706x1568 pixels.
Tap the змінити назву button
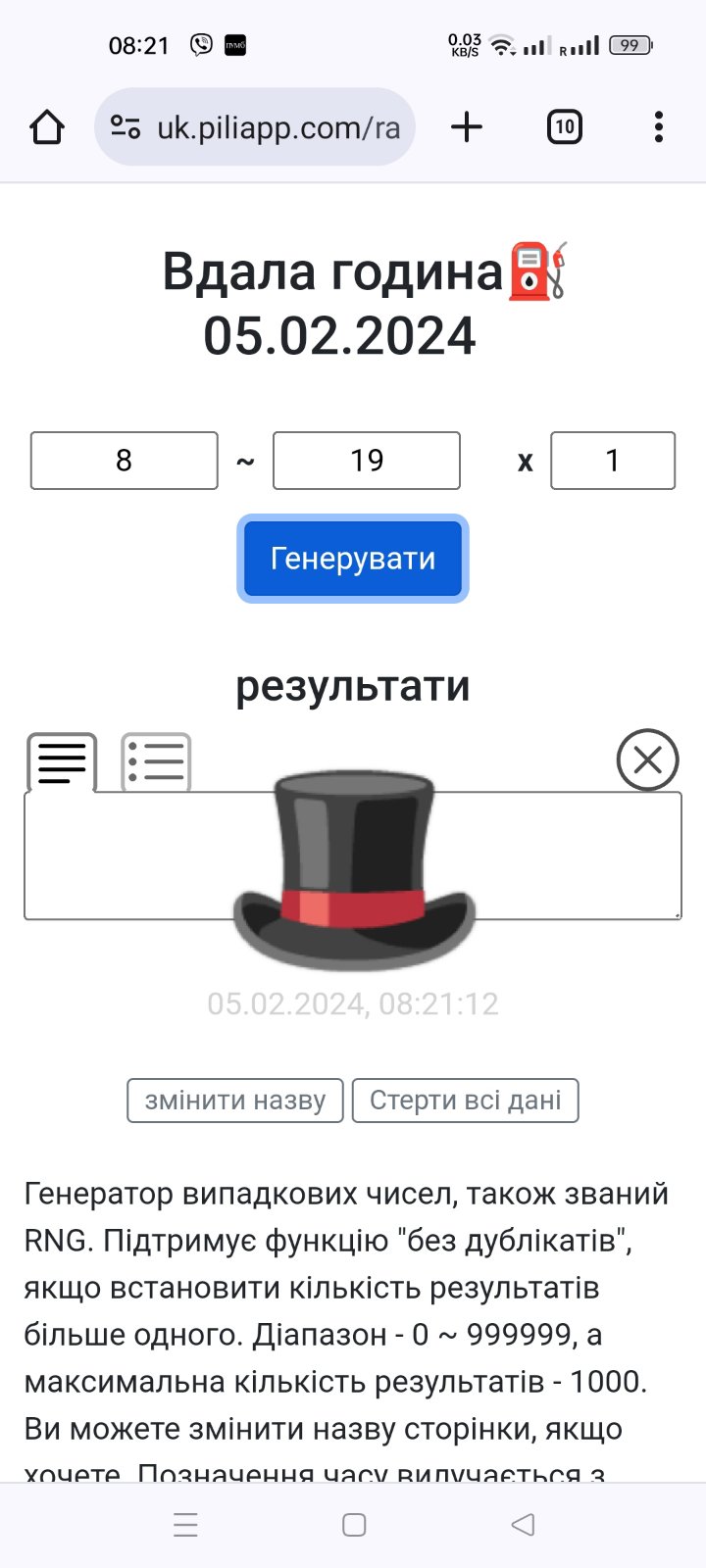(235, 1101)
